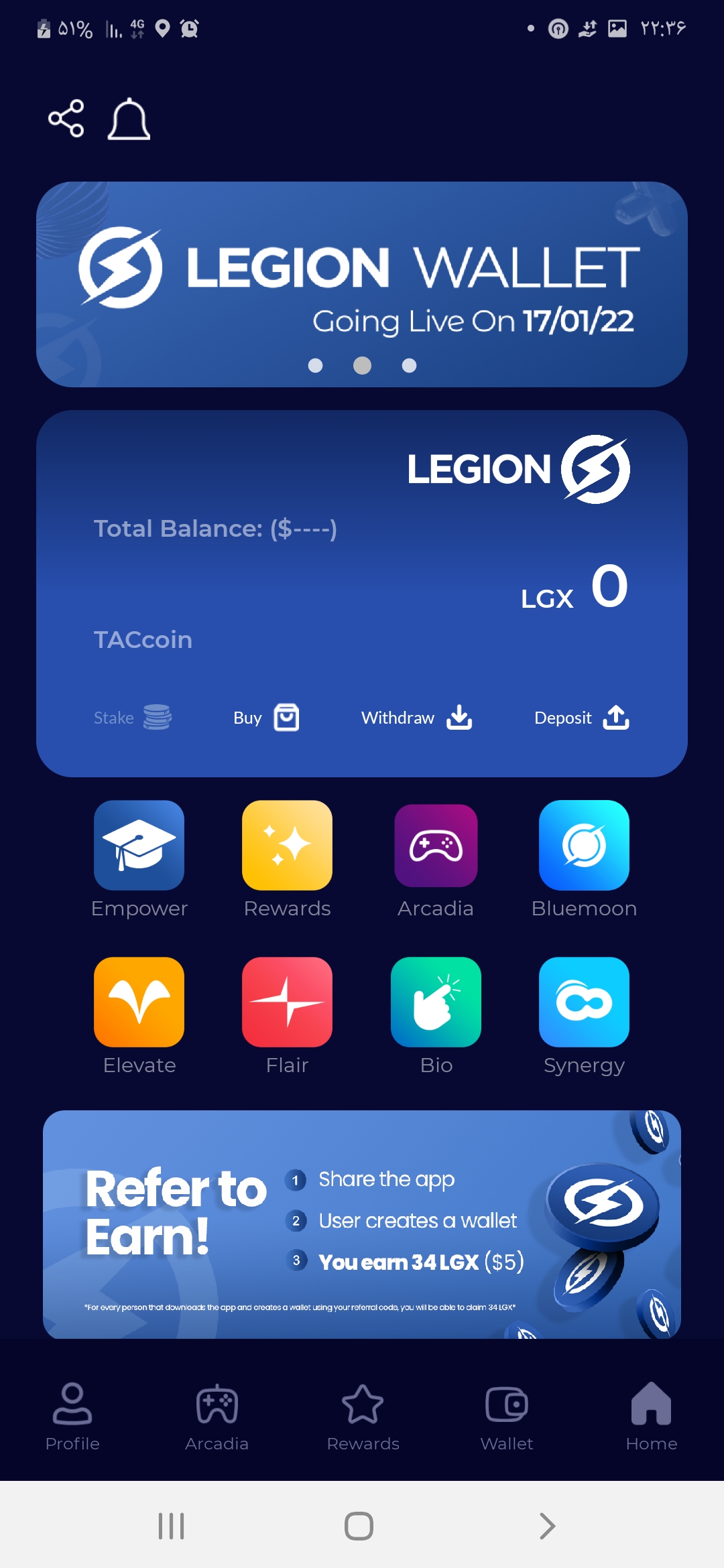Launch Flair
Viewport: 724px width, 1568px height.
click(287, 1002)
